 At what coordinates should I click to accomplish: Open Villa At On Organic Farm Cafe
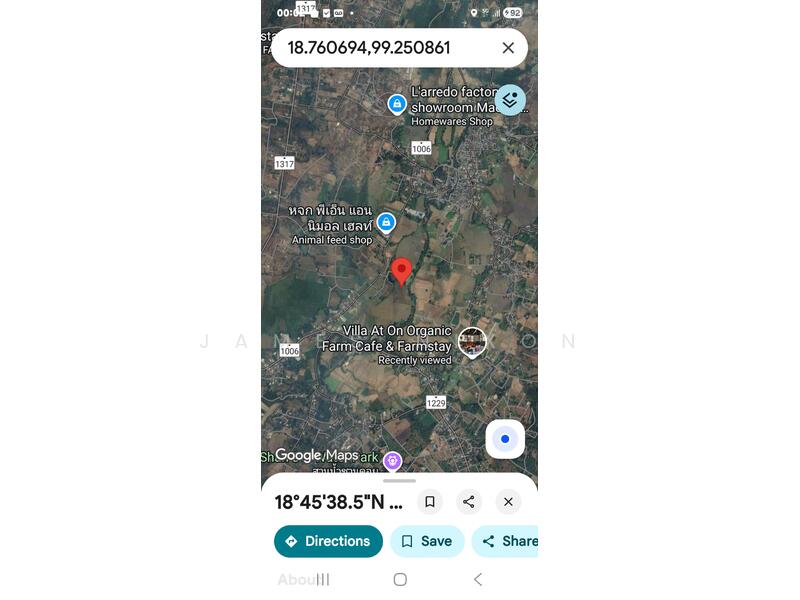(471, 342)
